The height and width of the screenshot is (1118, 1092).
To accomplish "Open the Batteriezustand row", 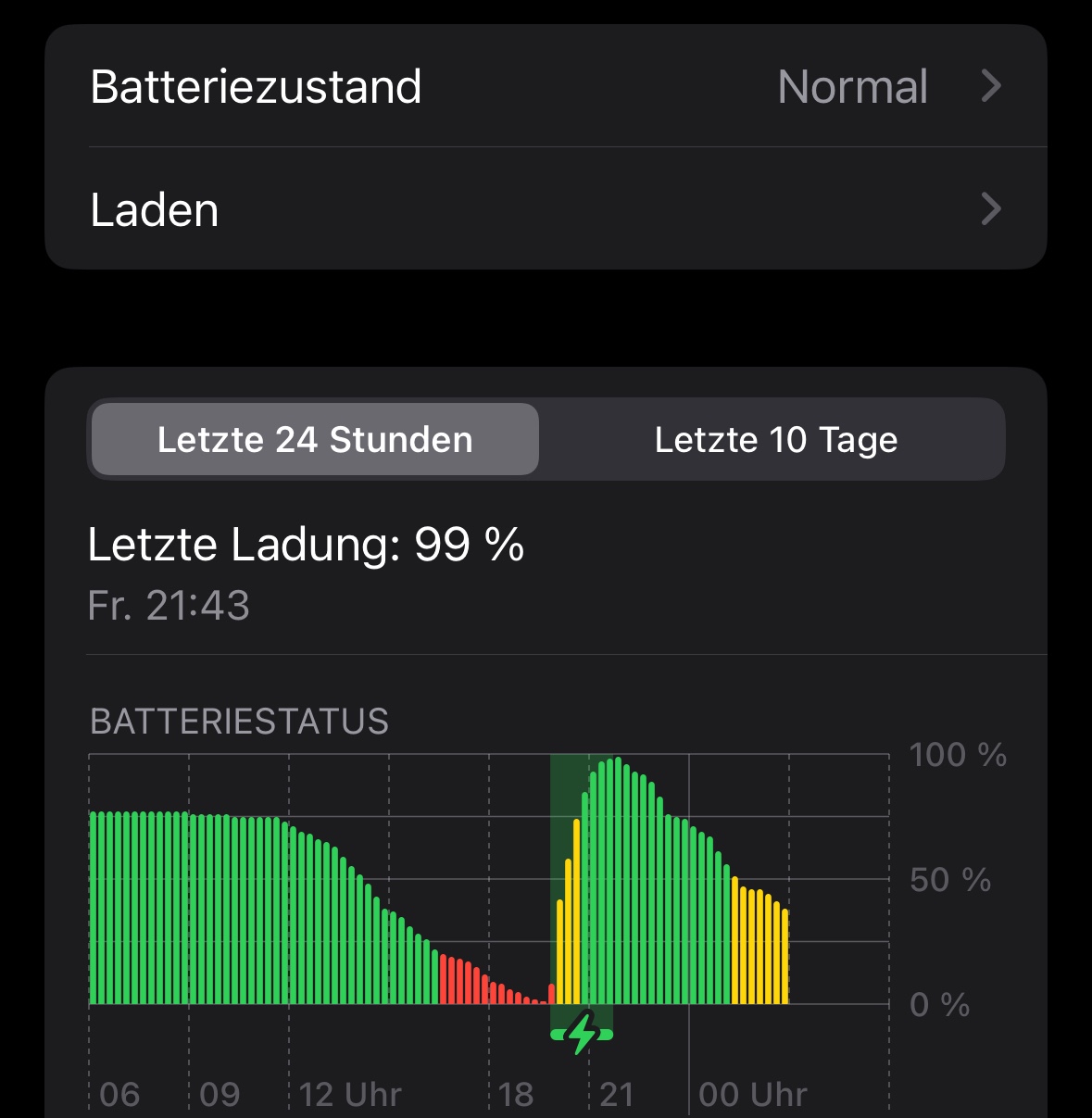I will point(546,87).
